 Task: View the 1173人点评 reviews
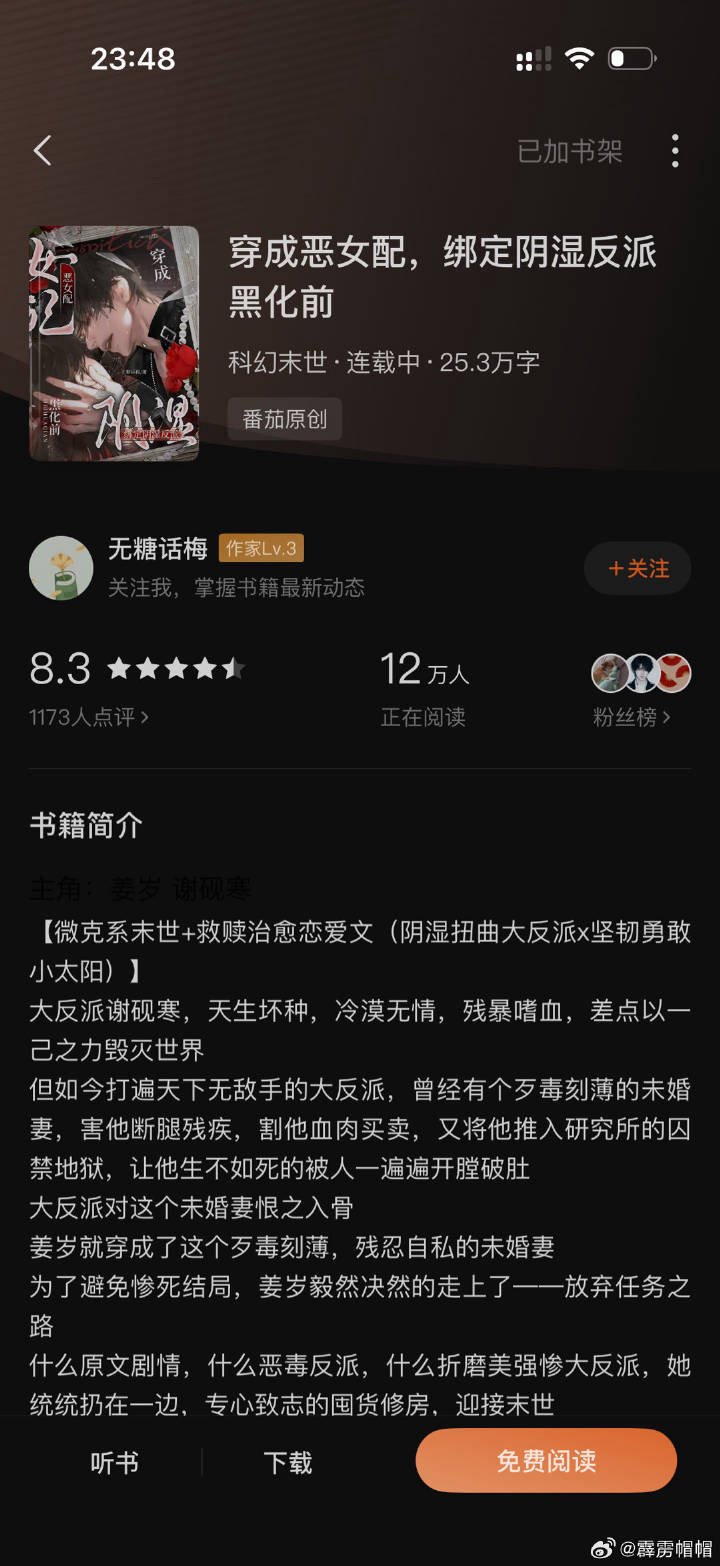(x=89, y=717)
